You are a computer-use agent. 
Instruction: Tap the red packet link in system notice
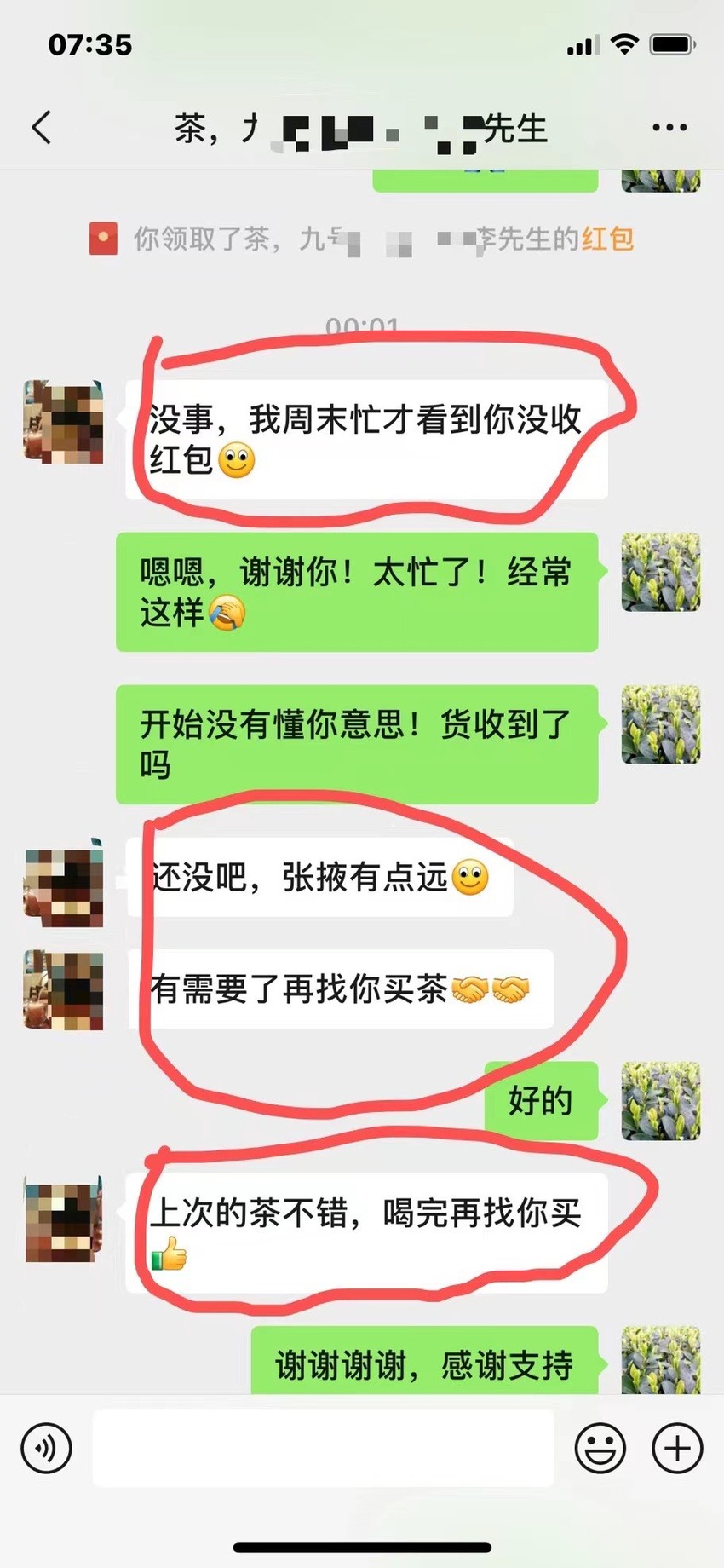[x=607, y=239]
